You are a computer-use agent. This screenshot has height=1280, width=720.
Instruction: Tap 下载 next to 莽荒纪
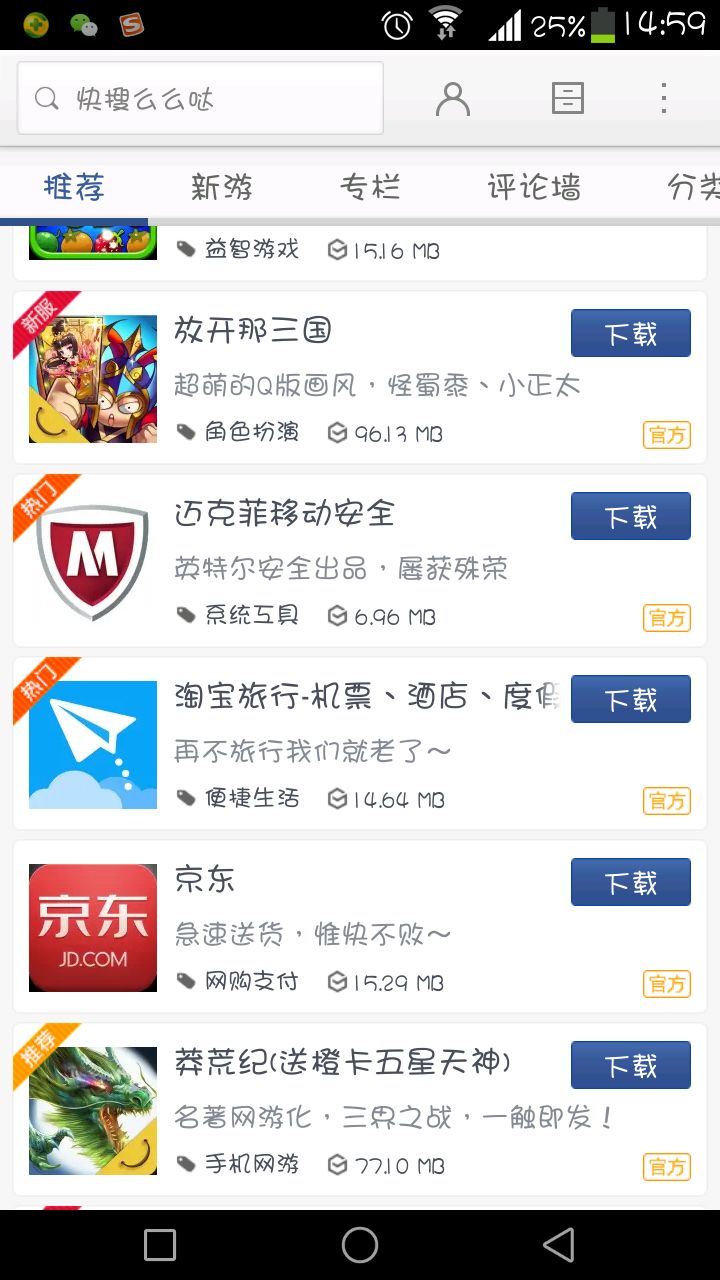click(630, 1065)
